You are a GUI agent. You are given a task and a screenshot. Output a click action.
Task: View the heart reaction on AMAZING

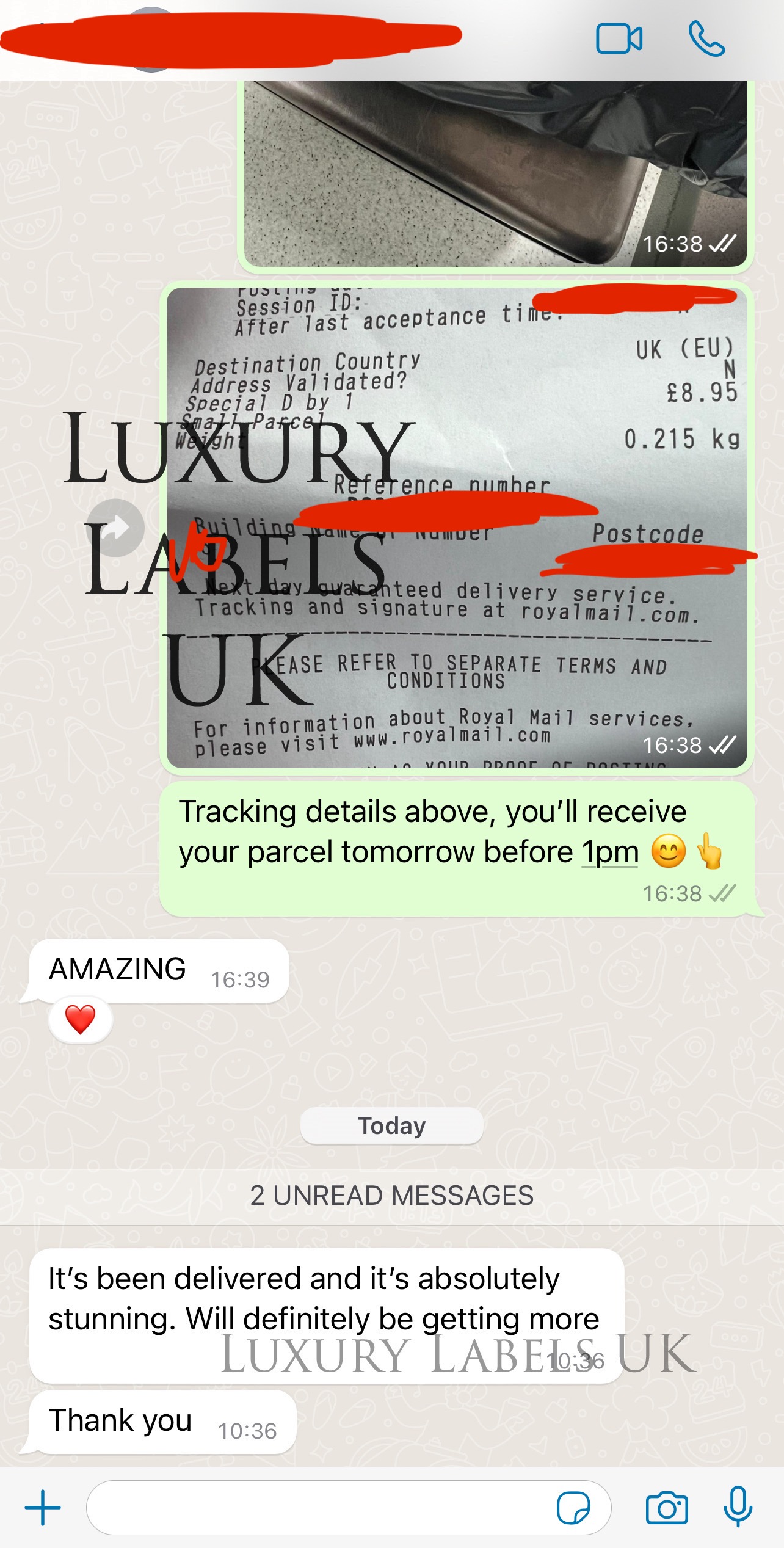[81, 1019]
